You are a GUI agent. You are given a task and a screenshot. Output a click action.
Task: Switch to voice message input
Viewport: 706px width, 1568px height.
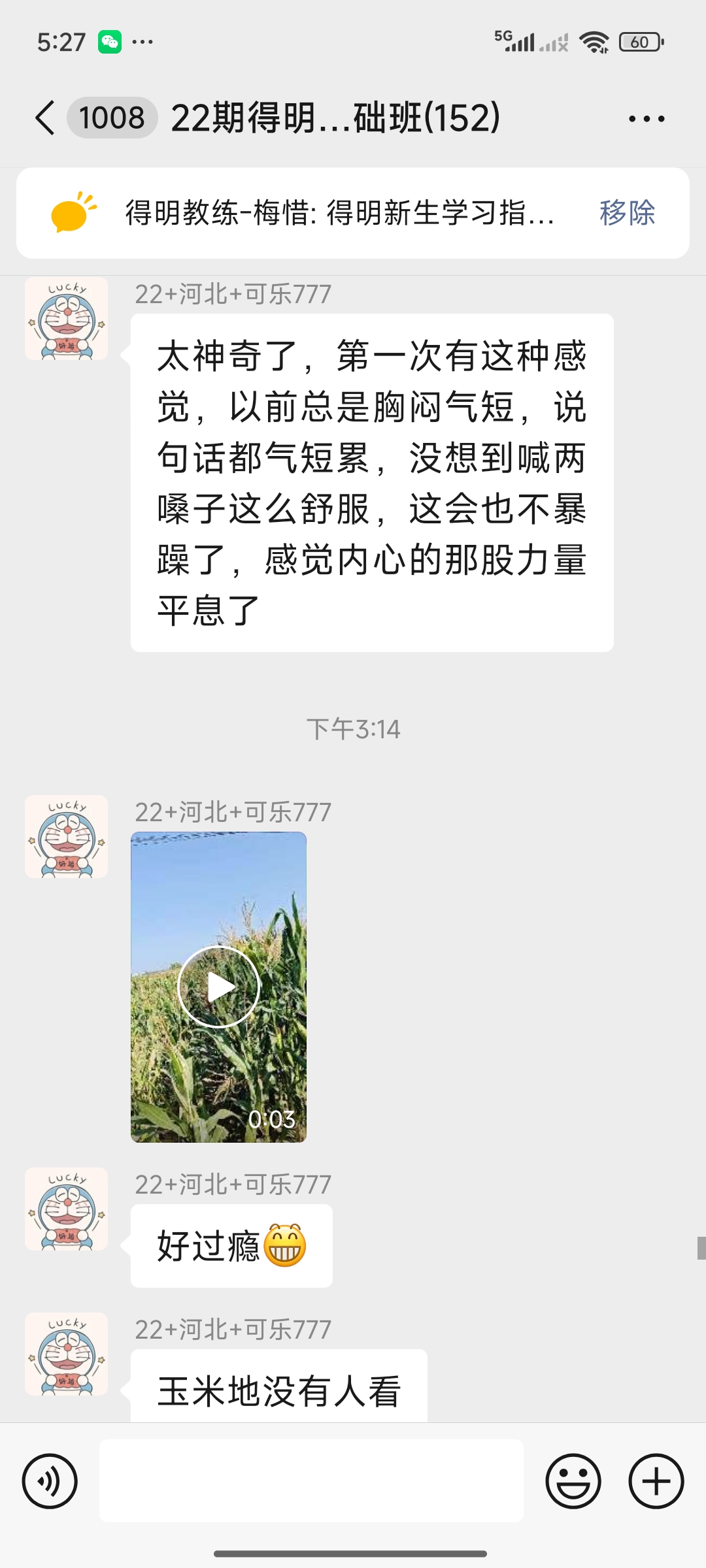coord(50,1481)
